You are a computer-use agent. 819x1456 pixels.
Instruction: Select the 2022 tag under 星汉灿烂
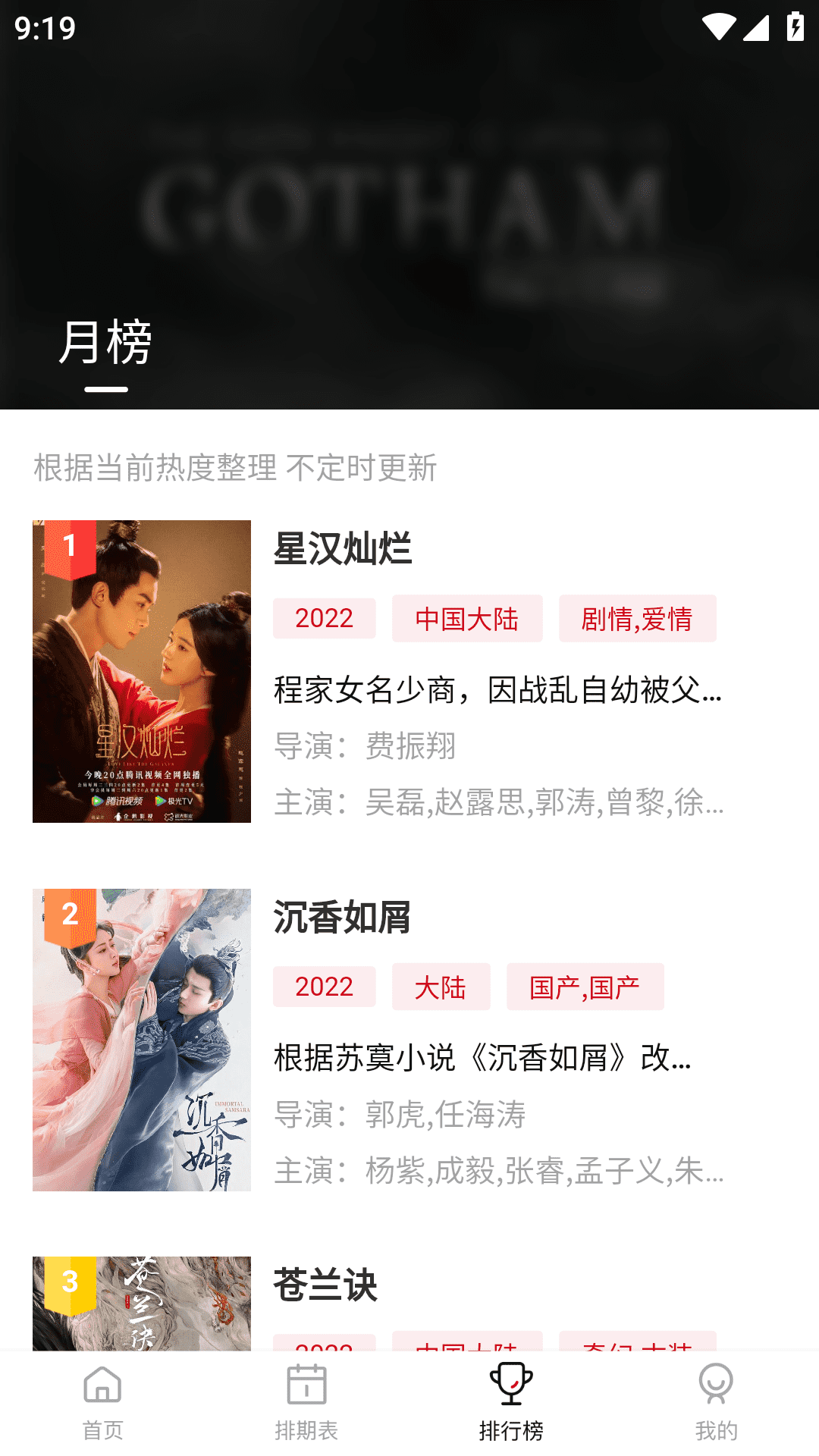324,619
